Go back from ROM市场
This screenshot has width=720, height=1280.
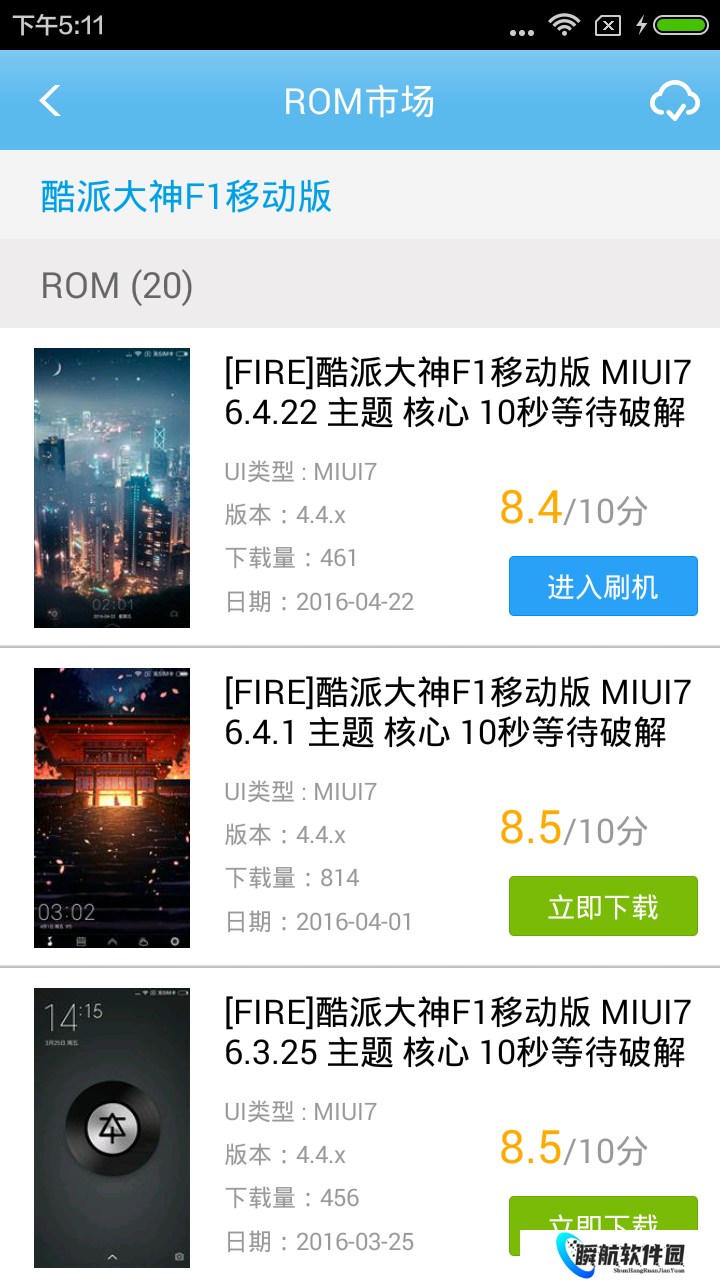point(50,101)
